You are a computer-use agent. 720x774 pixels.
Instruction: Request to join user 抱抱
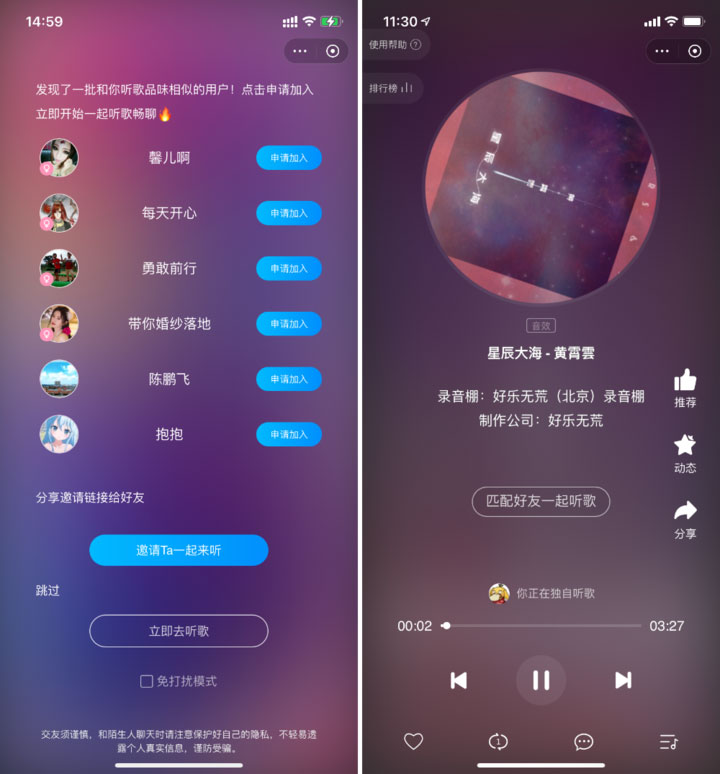pos(289,434)
